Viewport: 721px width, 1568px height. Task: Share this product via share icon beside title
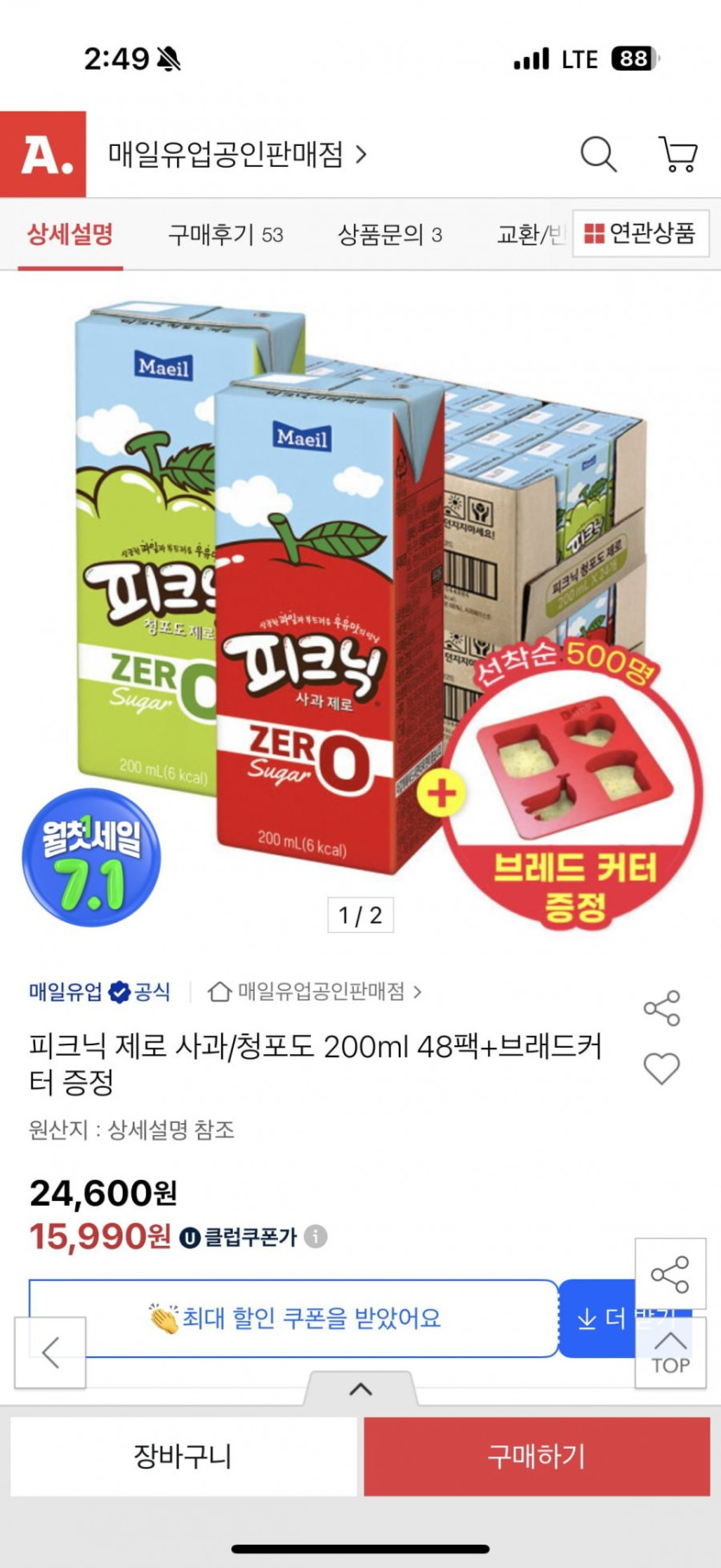coord(661,1008)
